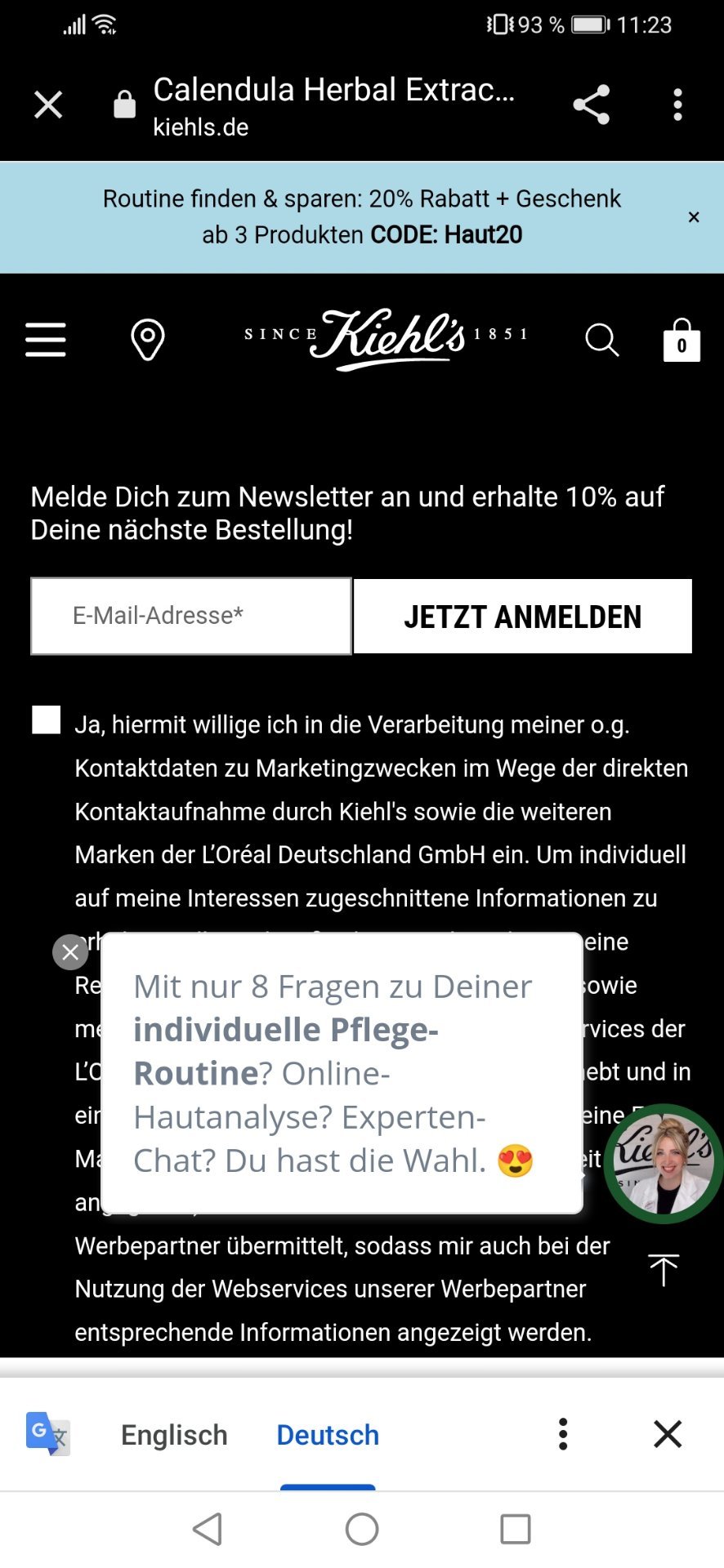Close the browser custom tab
Image resolution: width=724 pixels, height=1568 pixels.
click(48, 105)
